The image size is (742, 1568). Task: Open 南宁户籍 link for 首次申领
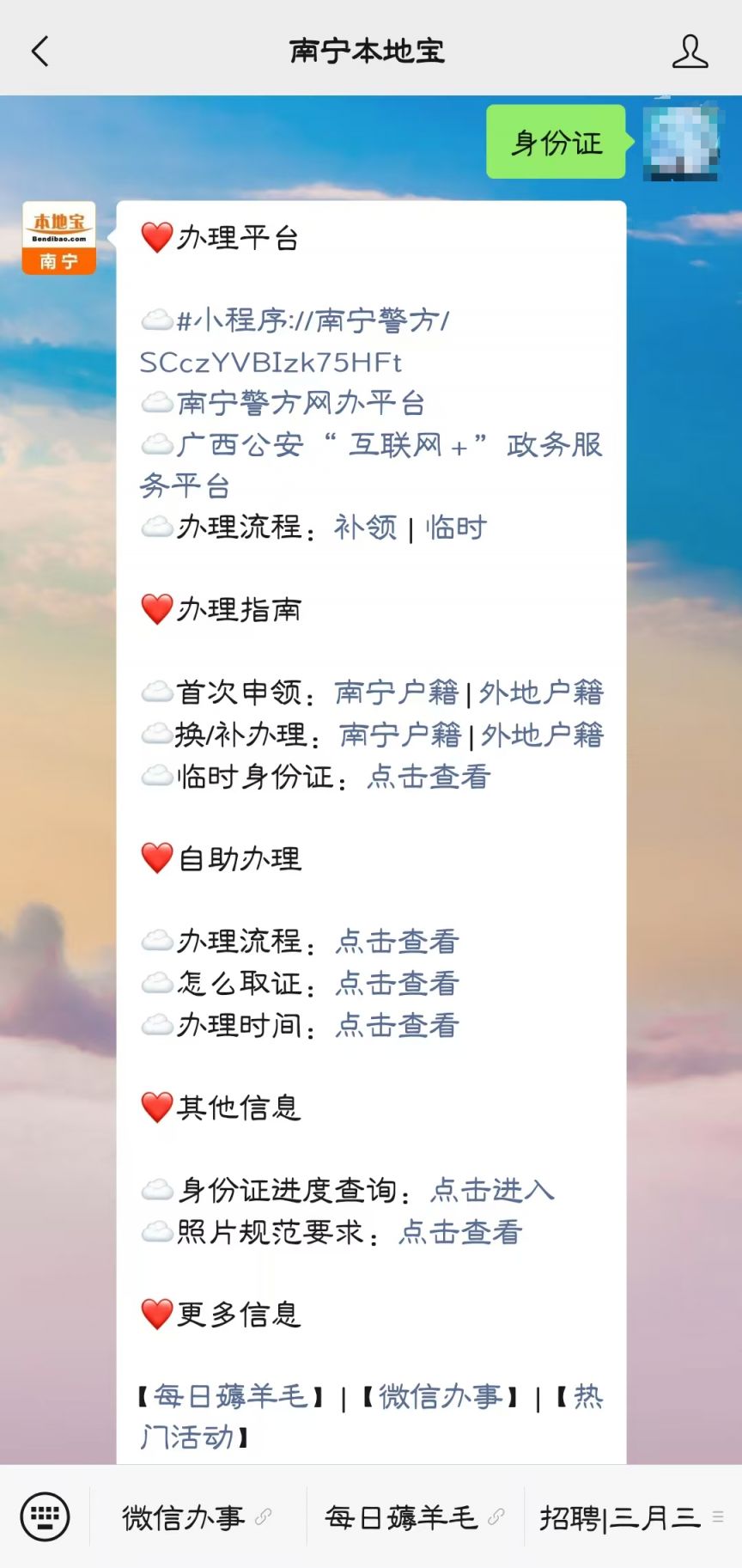[397, 692]
